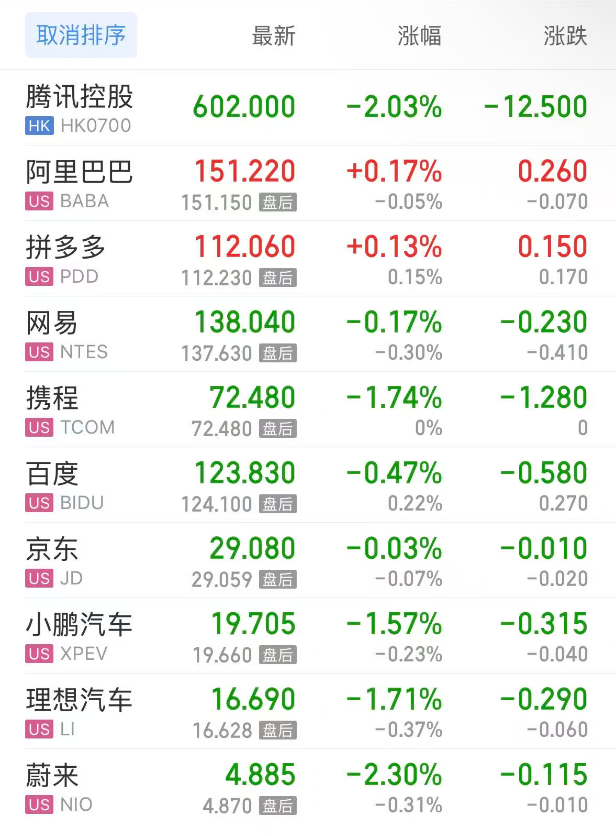
Task: Select 小鹏汽车 XPEV from the list
Action: coord(80,637)
